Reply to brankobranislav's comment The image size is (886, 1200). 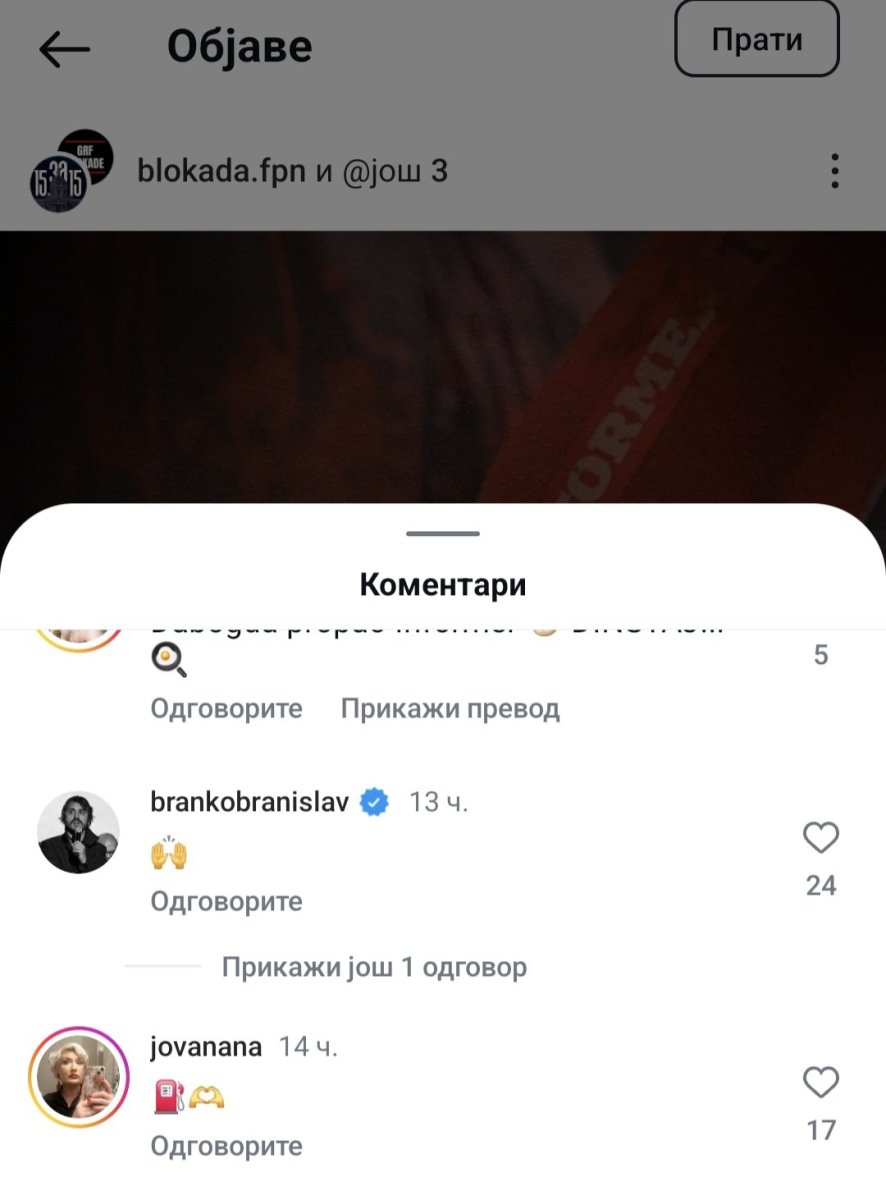click(x=226, y=901)
